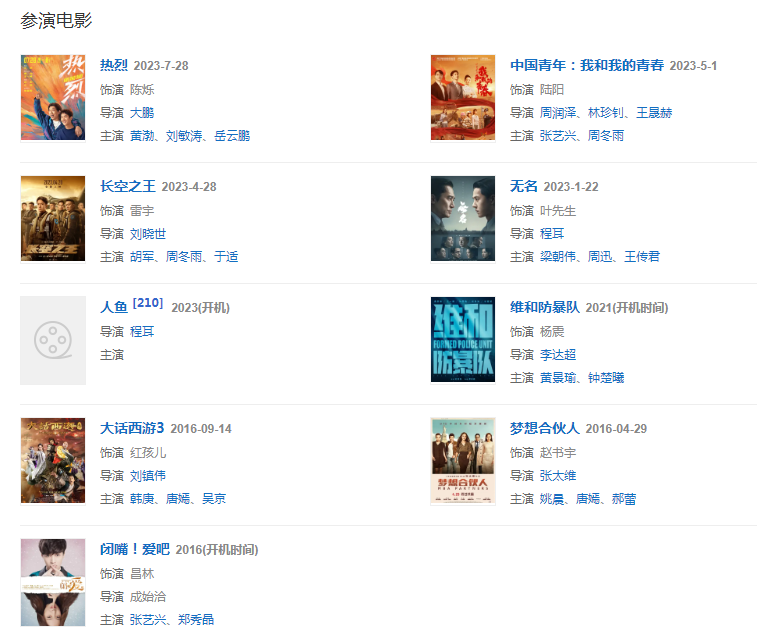The image size is (757, 644).
Task: Open director 大鹏's page
Action: (x=142, y=112)
